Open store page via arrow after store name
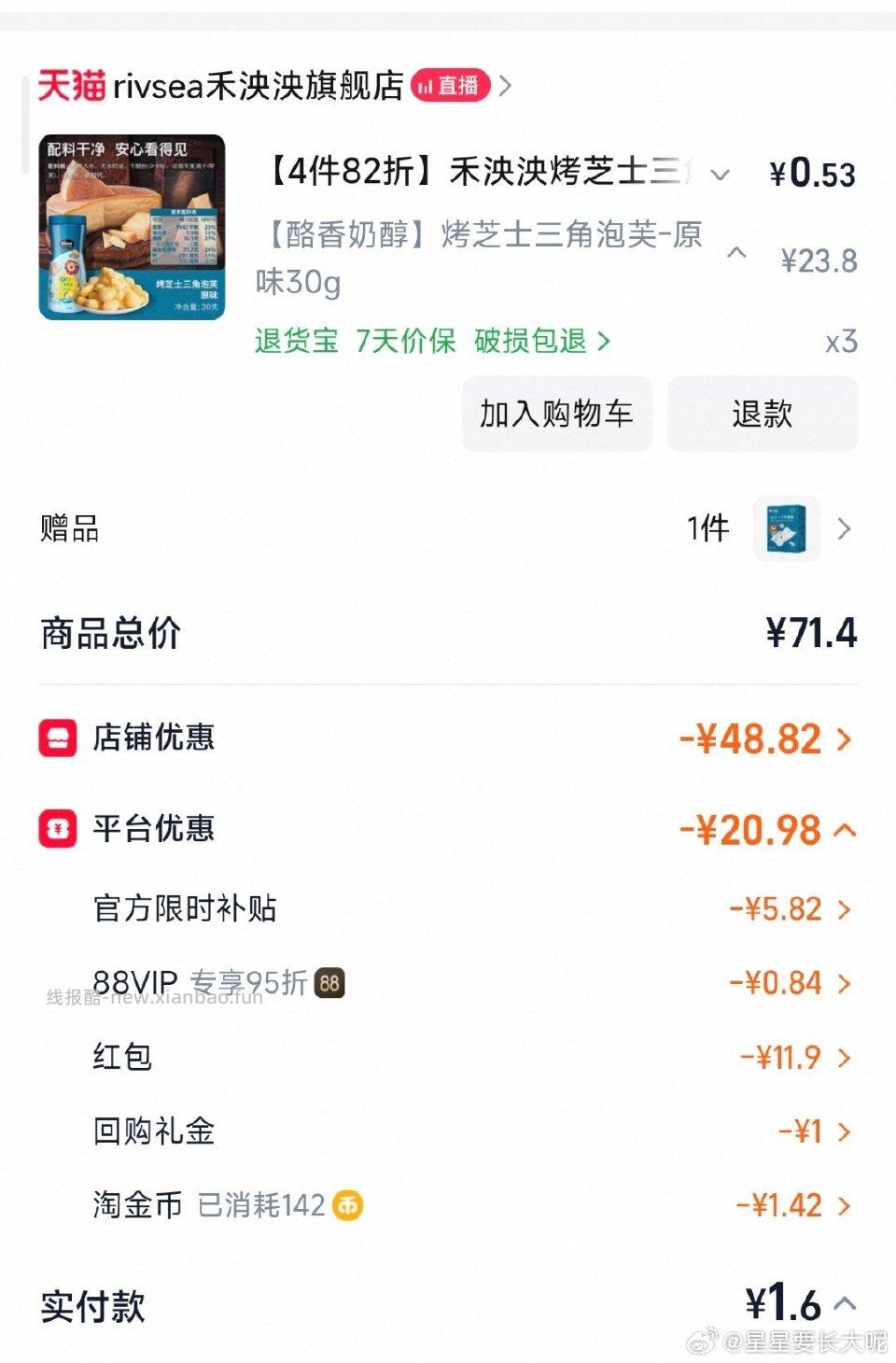 click(505, 86)
